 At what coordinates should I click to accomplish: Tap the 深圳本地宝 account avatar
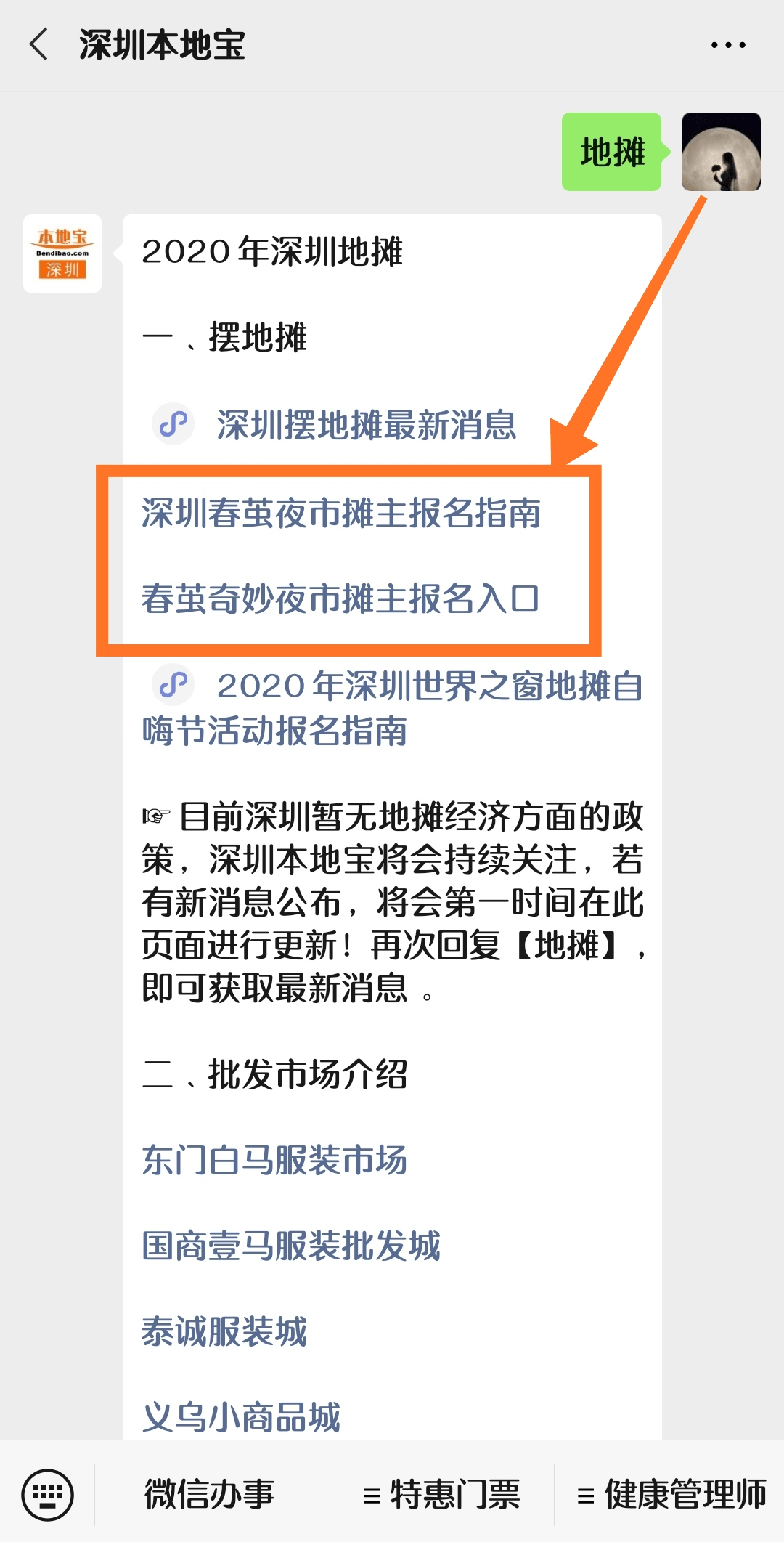[62, 253]
